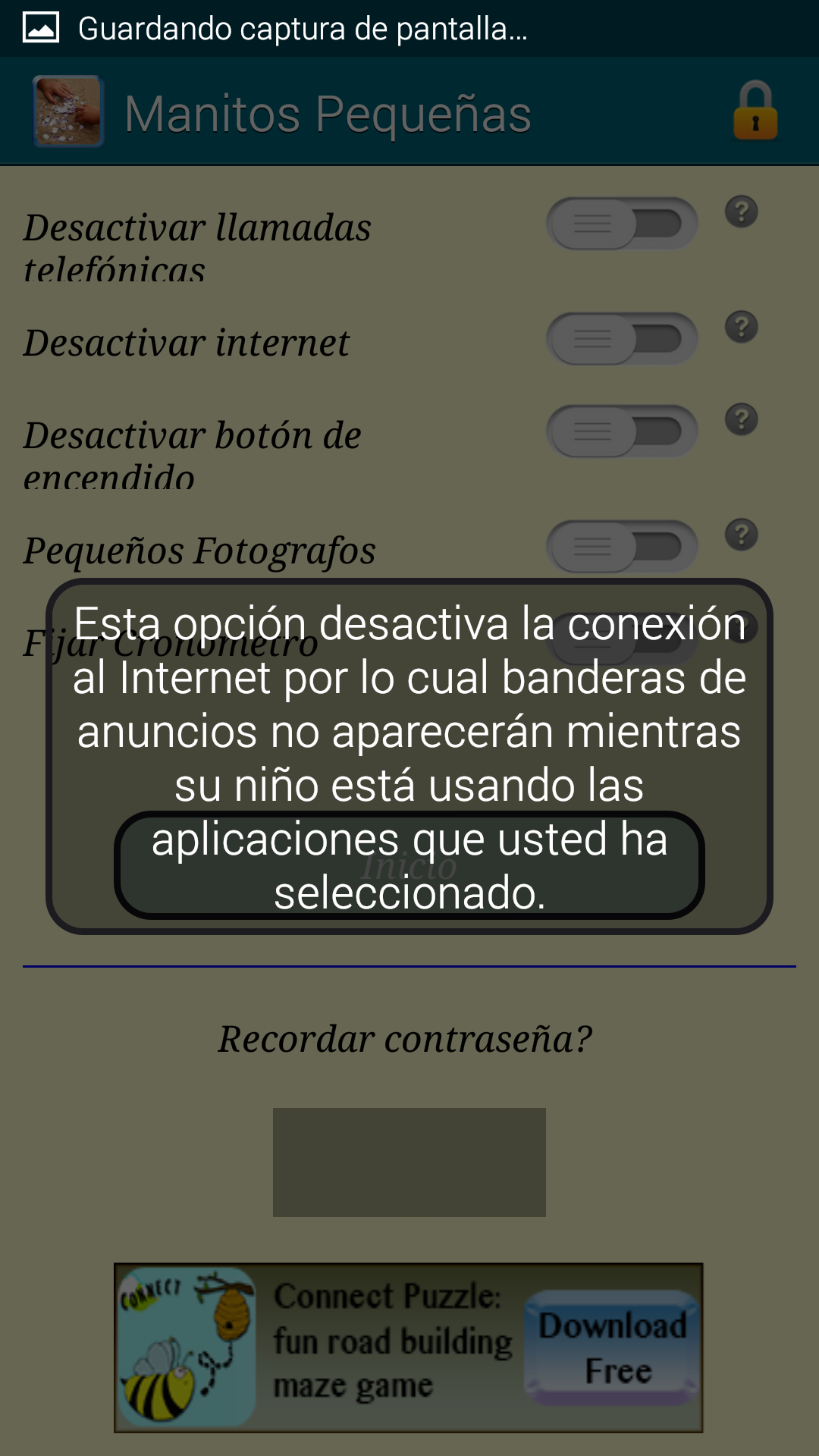Toggle Desactivar botón de encendido switch
Image resolution: width=819 pixels, height=1456 pixels.
tap(622, 431)
